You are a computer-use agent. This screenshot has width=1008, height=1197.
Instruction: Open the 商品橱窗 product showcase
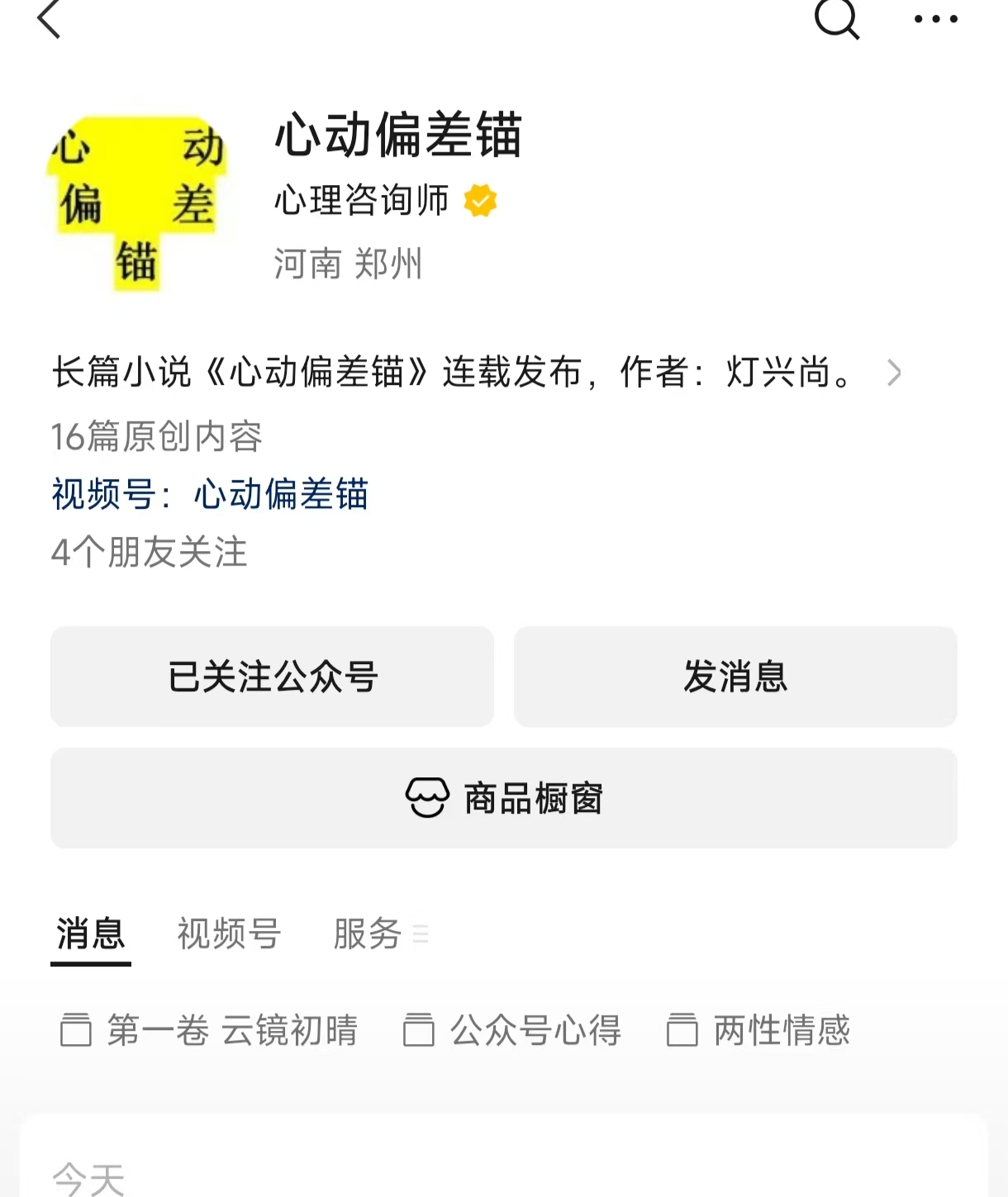tap(504, 798)
